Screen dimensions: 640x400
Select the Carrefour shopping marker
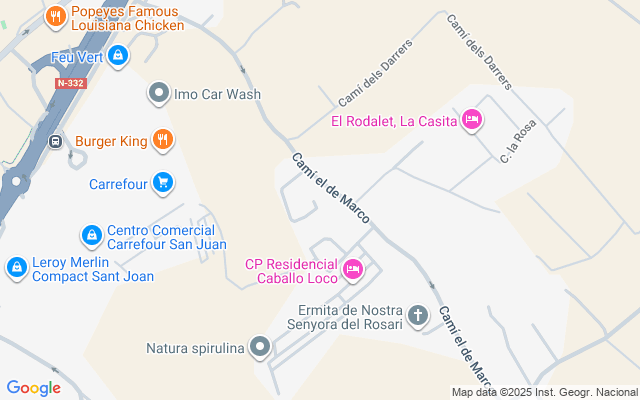[163, 183]
